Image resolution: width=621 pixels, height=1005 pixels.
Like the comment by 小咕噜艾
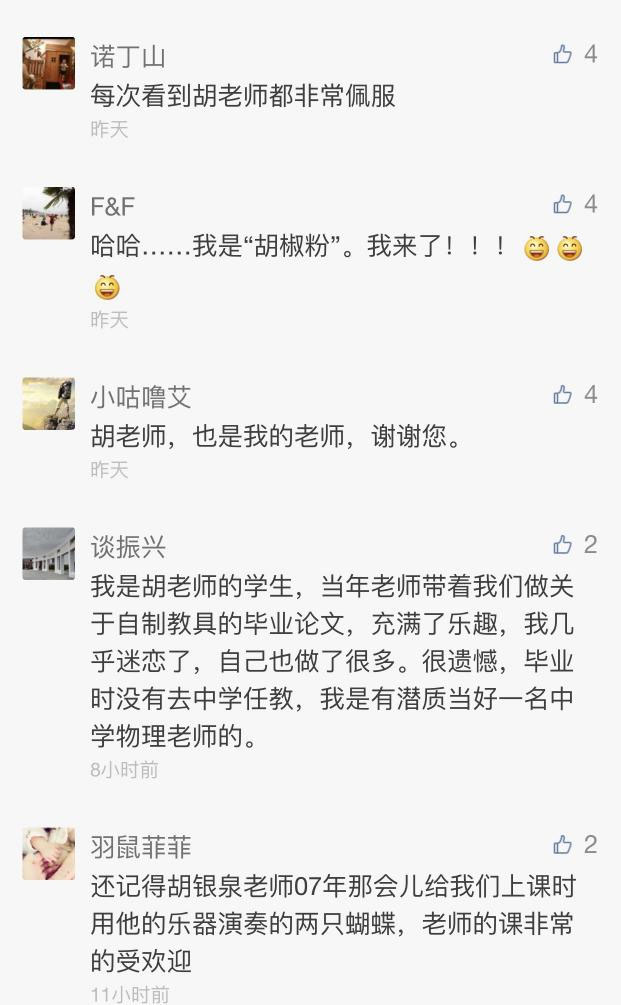click(x=563, y=395)
